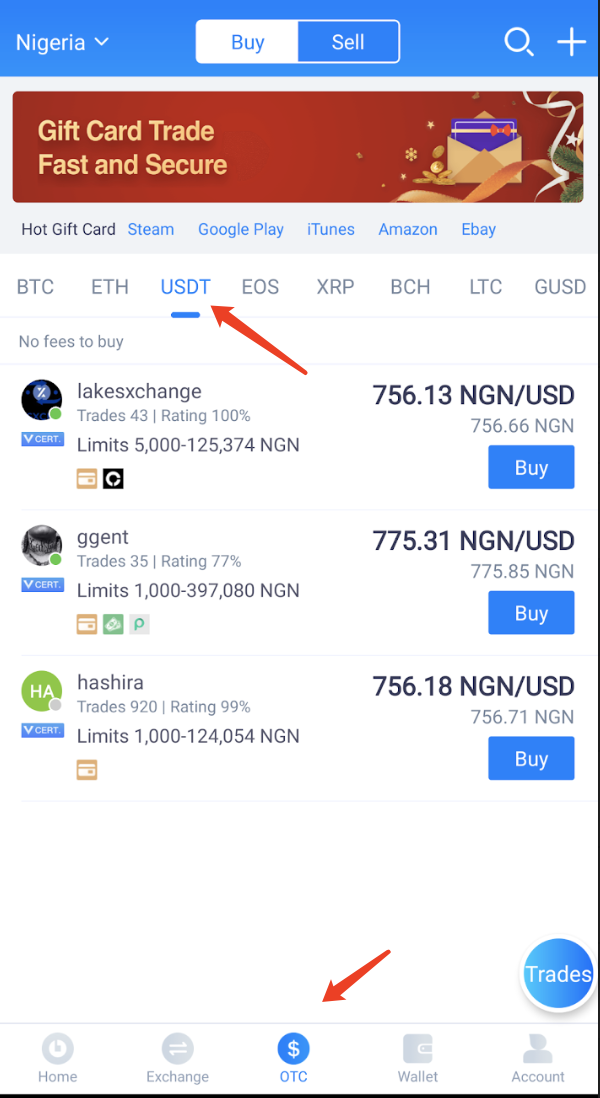
Task: Select the ETH coin tab
Action: [110, 287]
